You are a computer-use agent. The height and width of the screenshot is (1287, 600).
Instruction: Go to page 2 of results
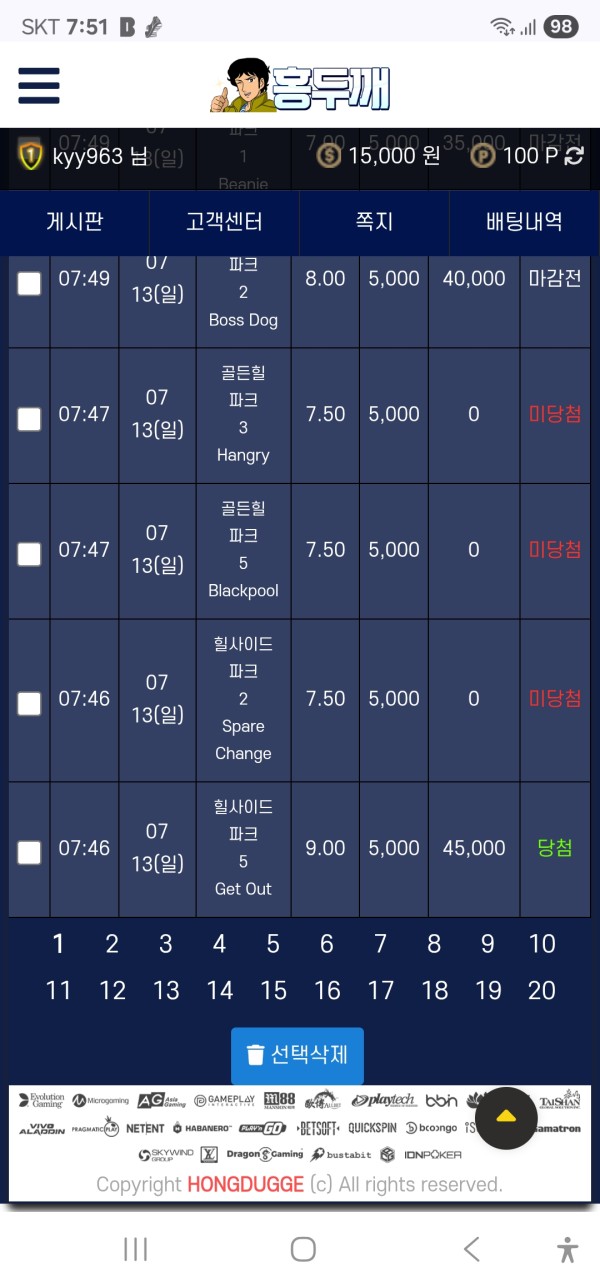click(x=112, y=944)
